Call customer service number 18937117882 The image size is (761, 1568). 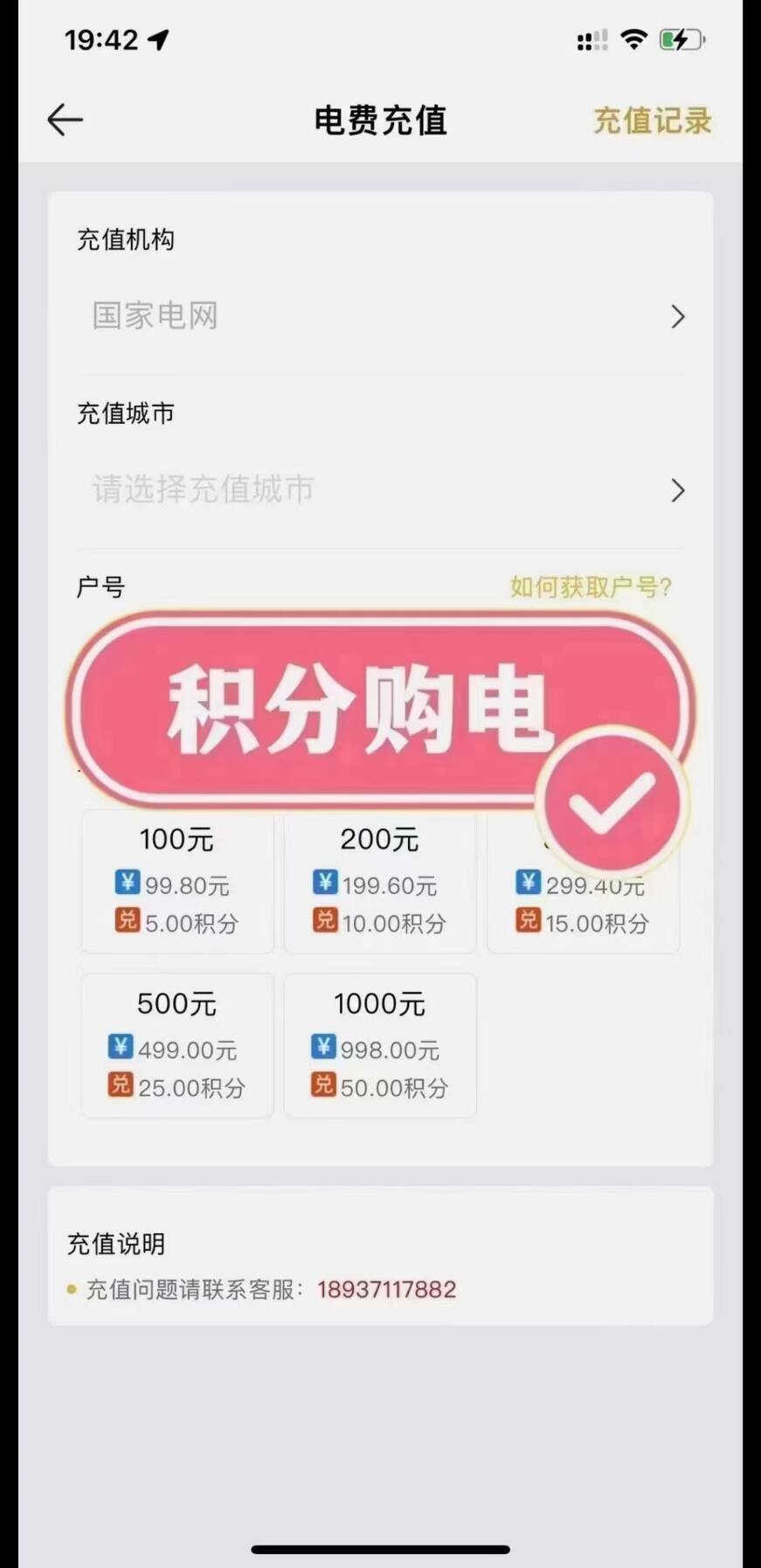coord(386,1289)
